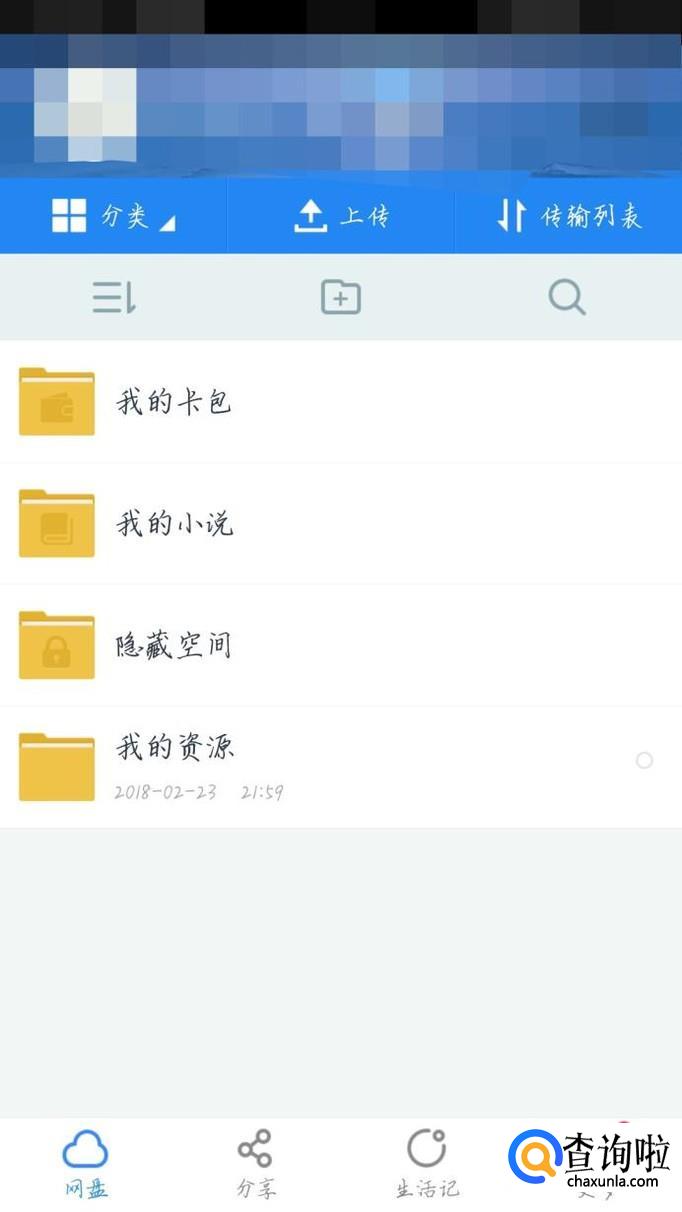Tap the sort list icon
The width and height of the screenshot is (682, 1212).
click(114, 297)
